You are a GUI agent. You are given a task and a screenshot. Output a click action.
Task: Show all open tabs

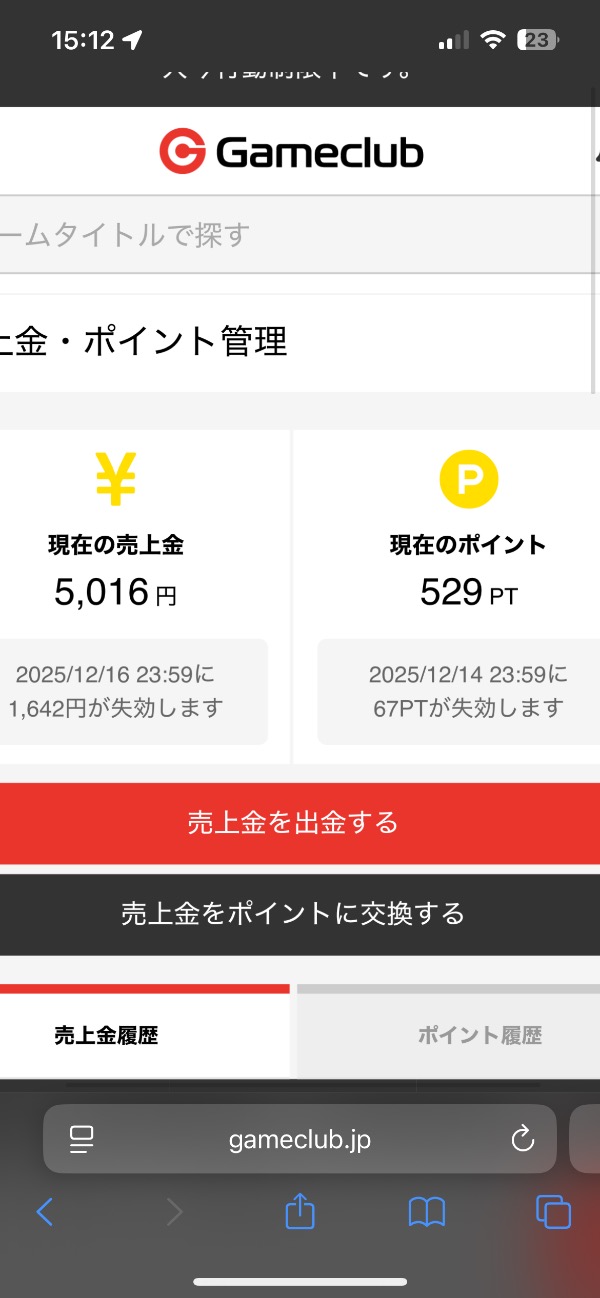pyautogui.click(x=553, y=1212)
